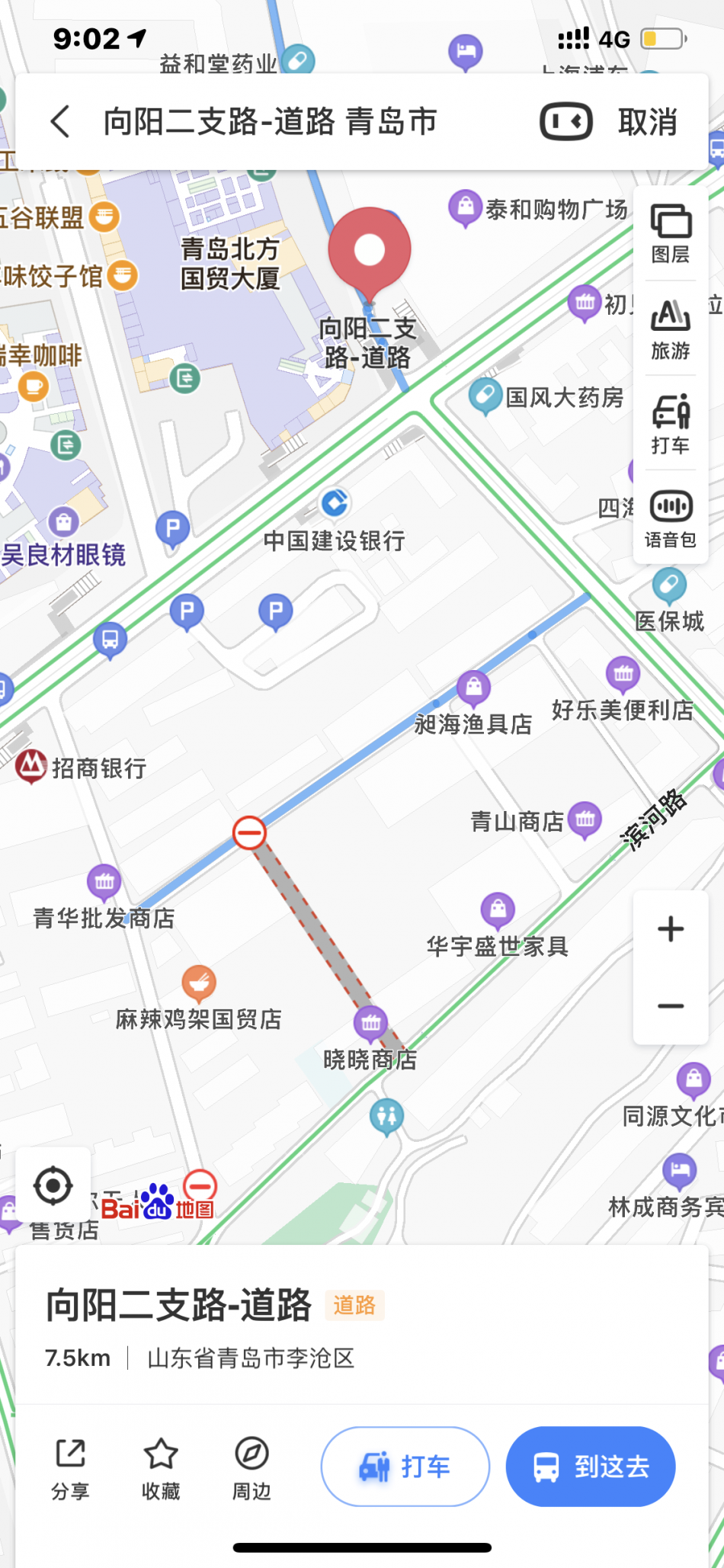Zoom in on the map
The height and width of the screenshot is (1568, 724).
click(671, 929)
